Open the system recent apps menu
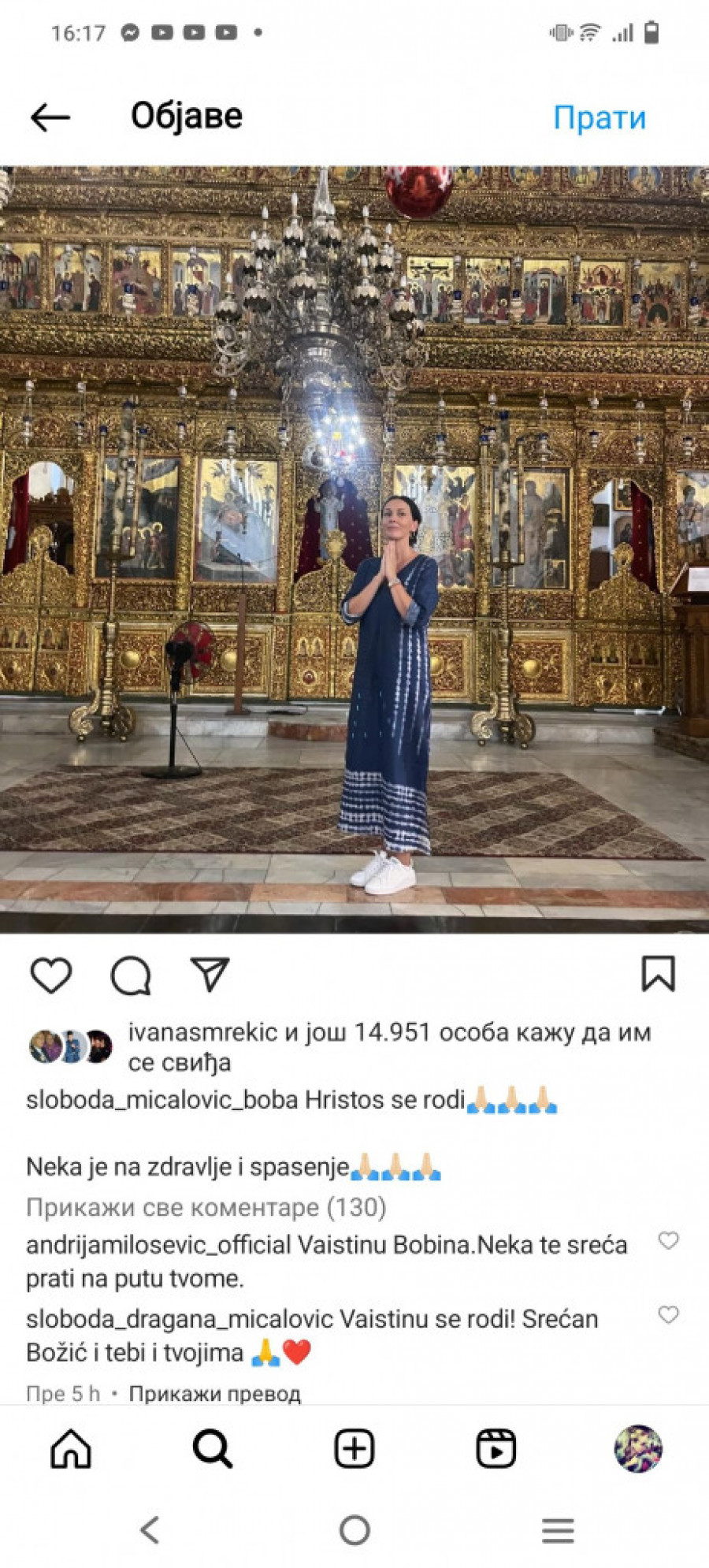 (x=558, y=1530)
